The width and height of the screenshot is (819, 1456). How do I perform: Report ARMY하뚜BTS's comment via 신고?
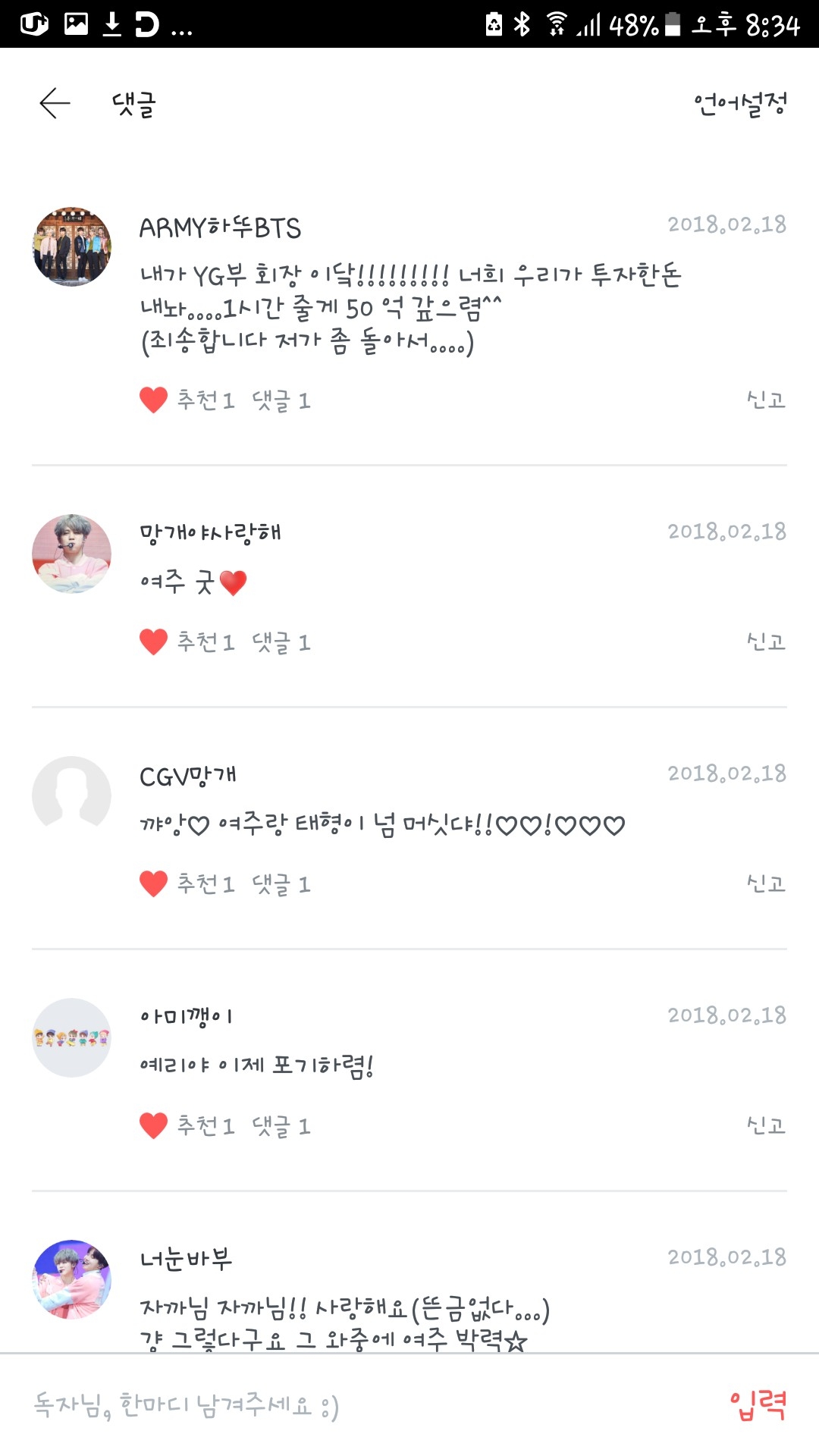tap(766, 400)
